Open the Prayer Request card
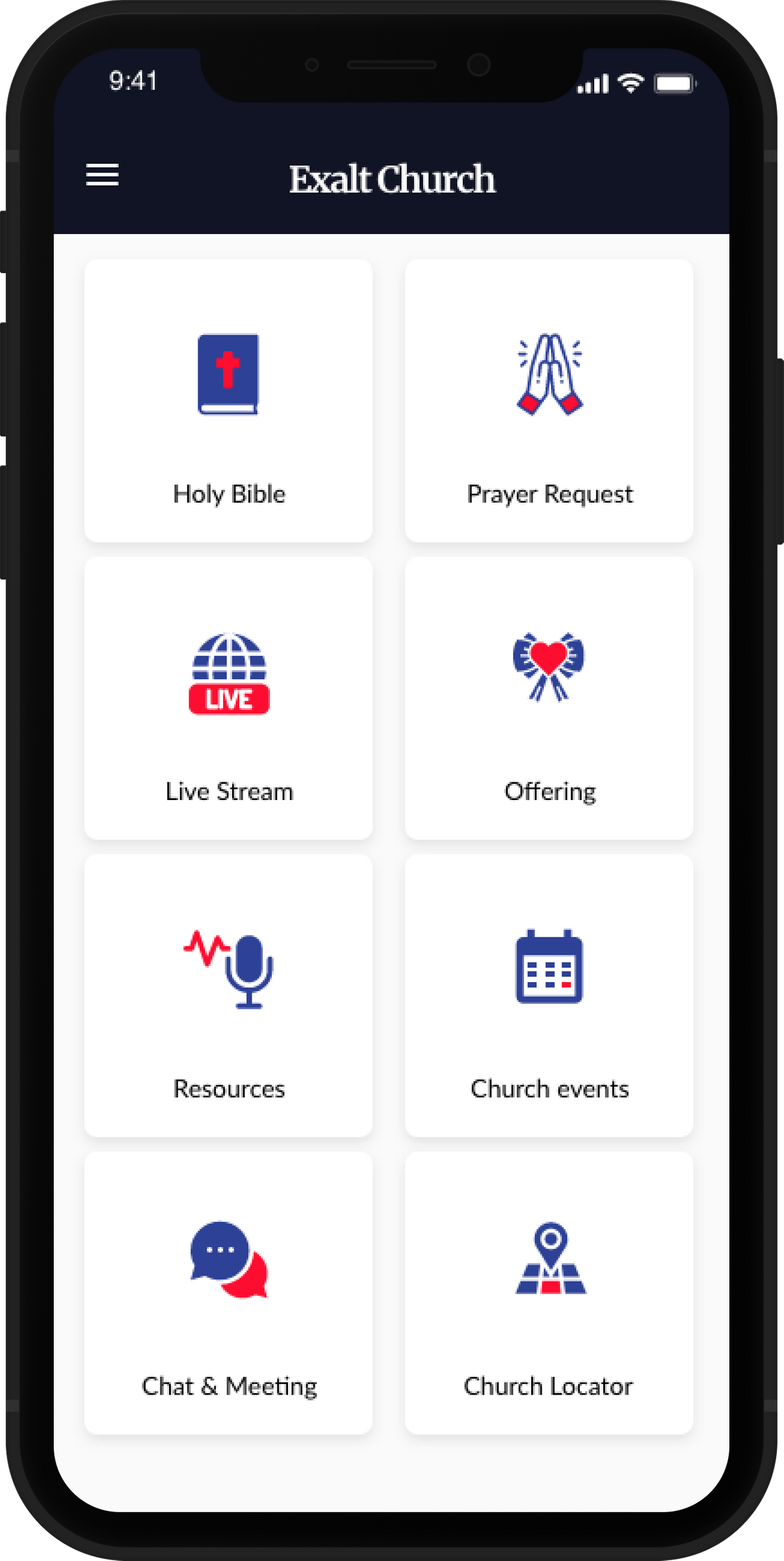 tap(549, 401)
